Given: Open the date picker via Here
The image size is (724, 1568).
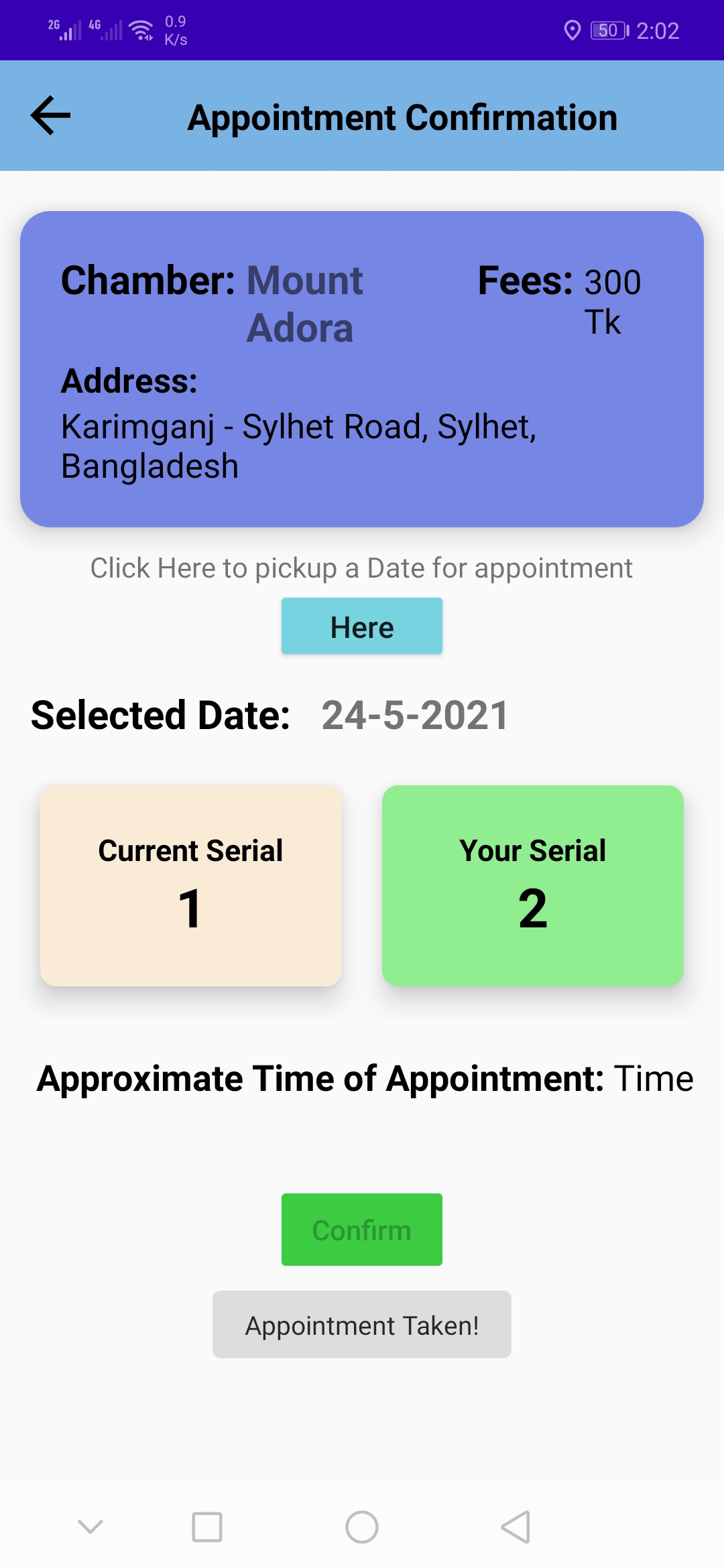Looking at the screenshot, I should click(361, 625).
